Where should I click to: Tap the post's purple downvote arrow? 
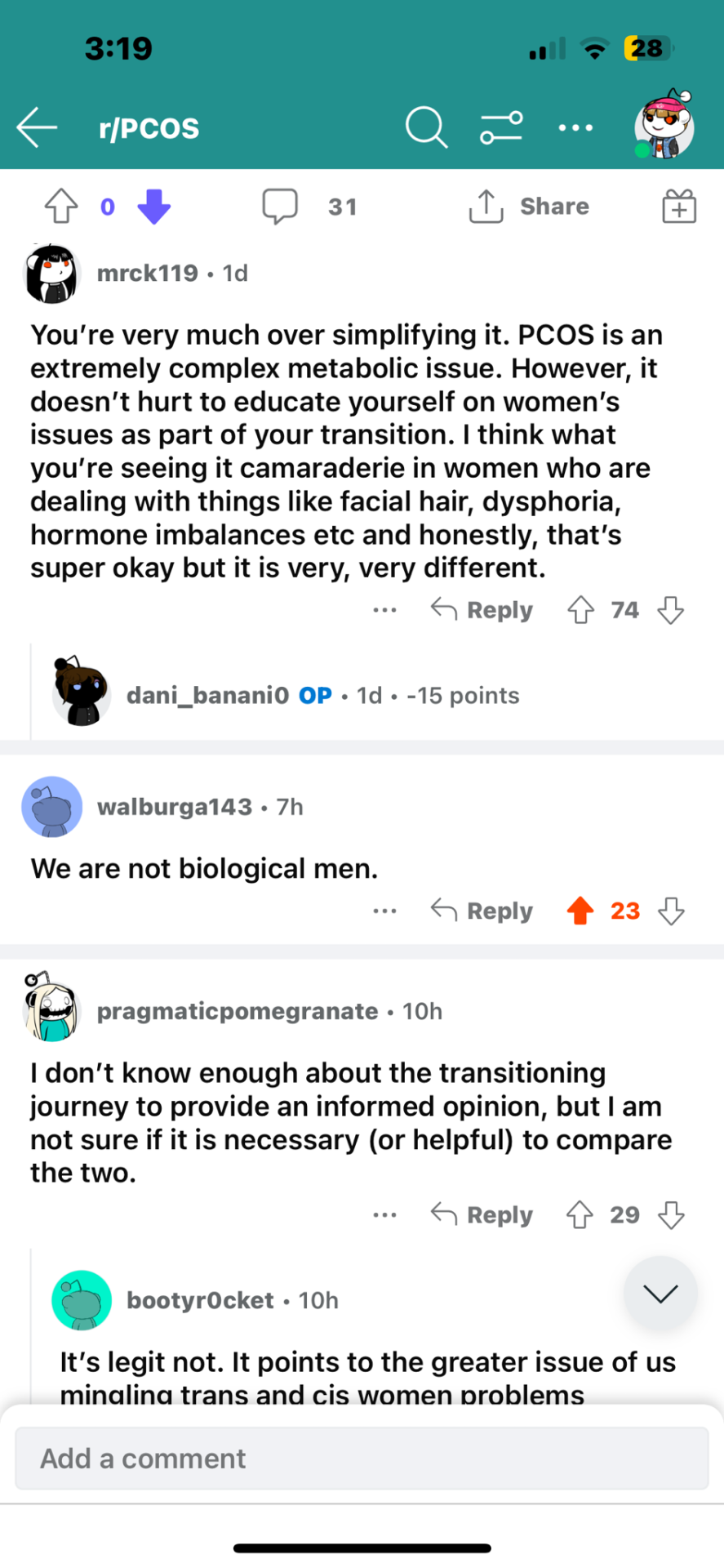coord(153,207)
